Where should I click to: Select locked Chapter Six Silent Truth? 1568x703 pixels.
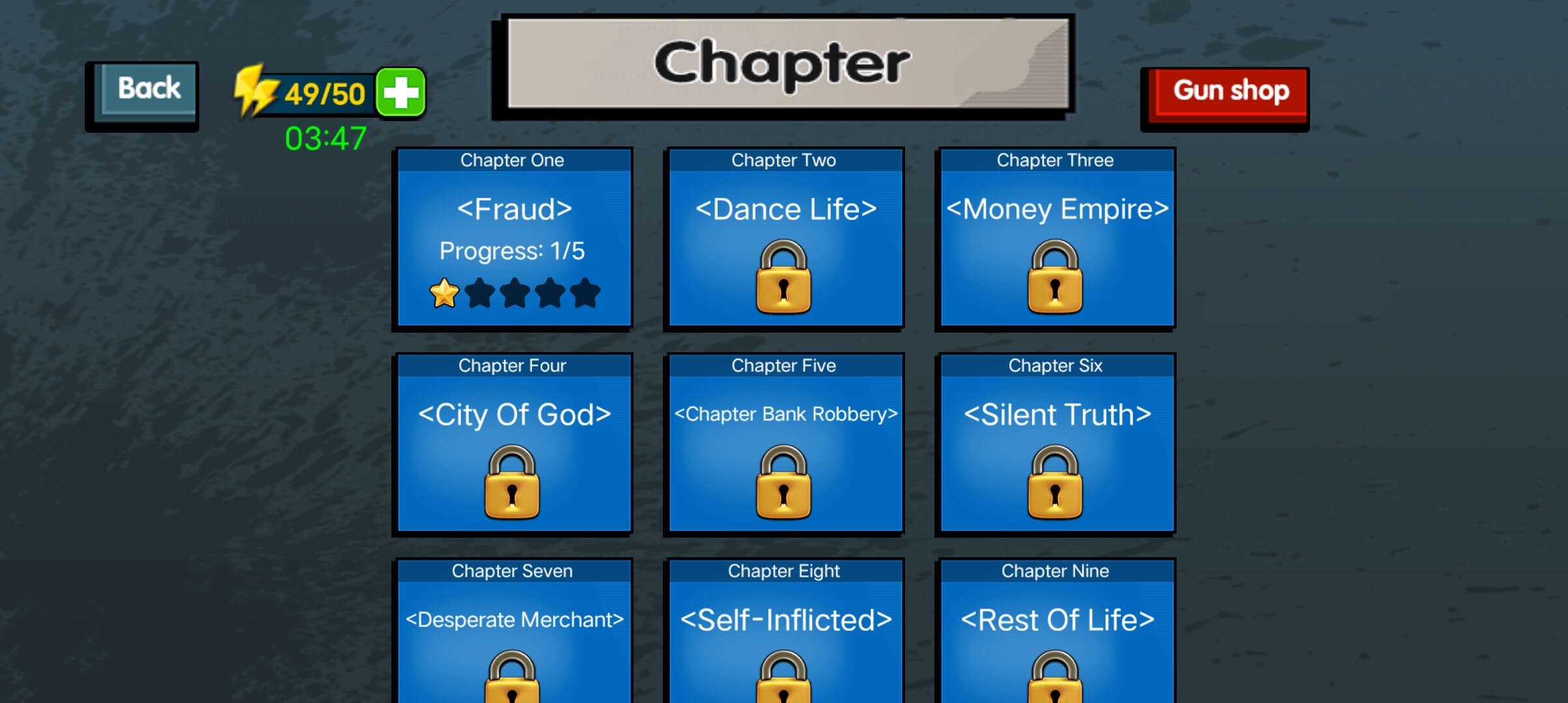1056,445
